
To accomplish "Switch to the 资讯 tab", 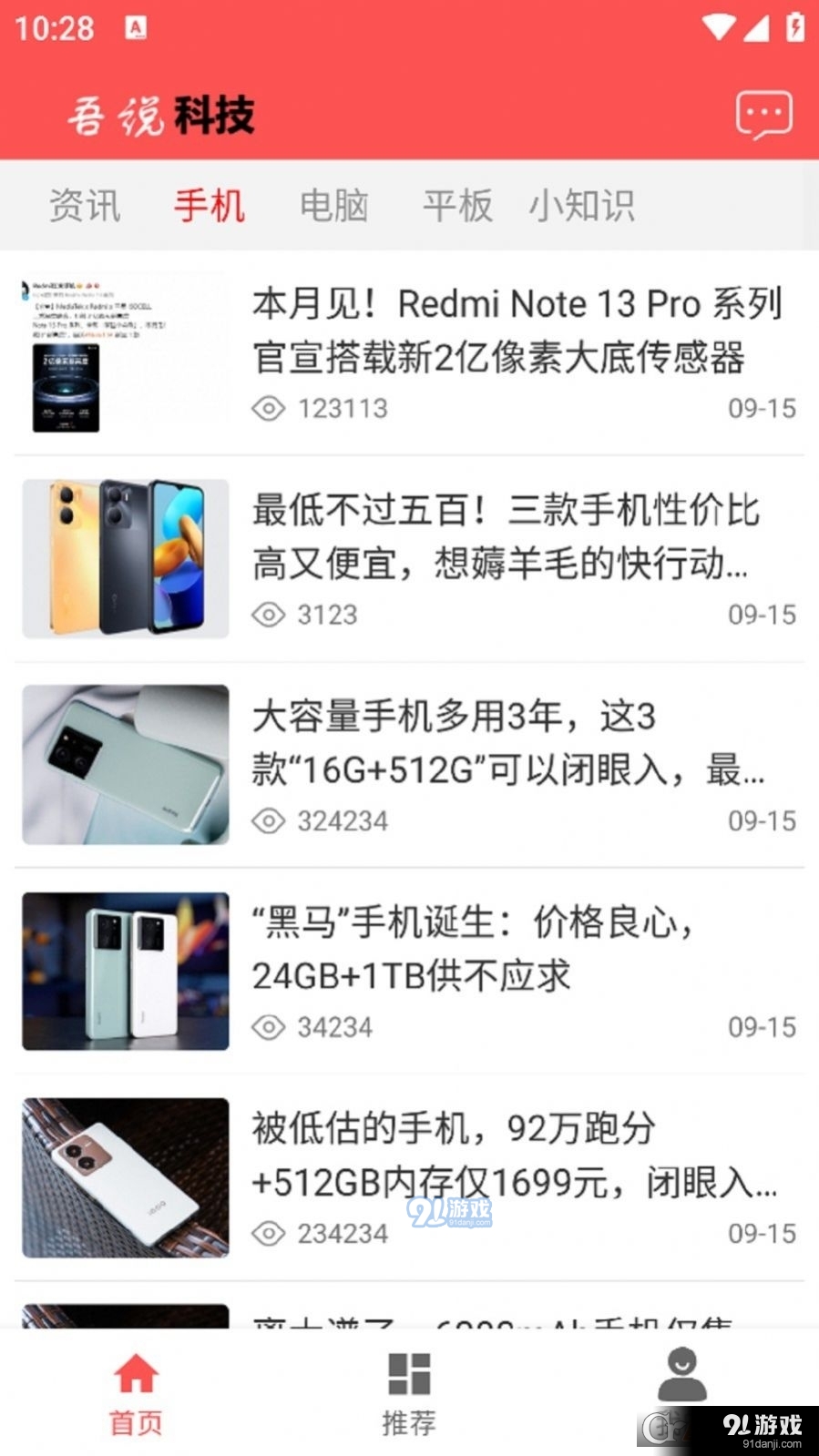I will point(87,206).
